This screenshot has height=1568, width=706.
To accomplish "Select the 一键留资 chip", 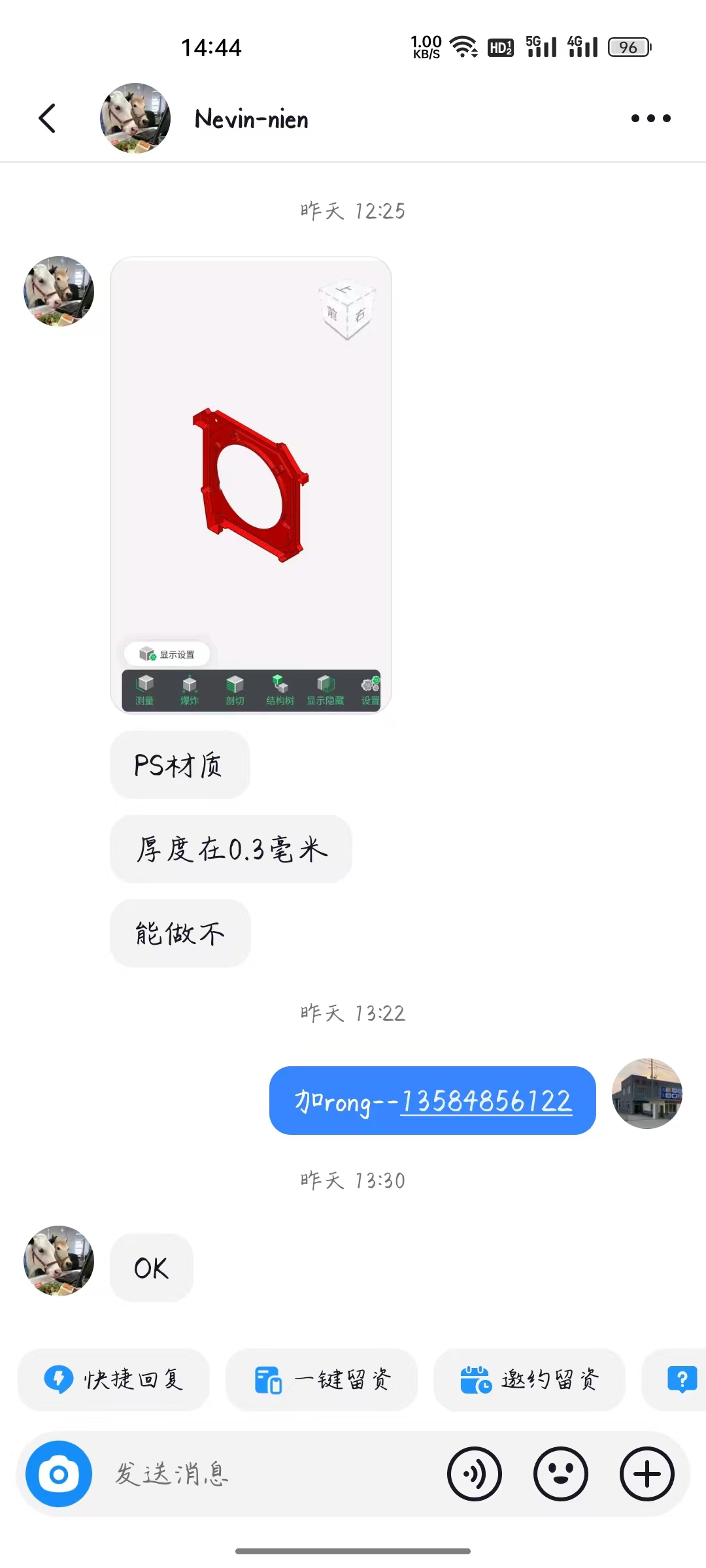I will click(322, 1379).
